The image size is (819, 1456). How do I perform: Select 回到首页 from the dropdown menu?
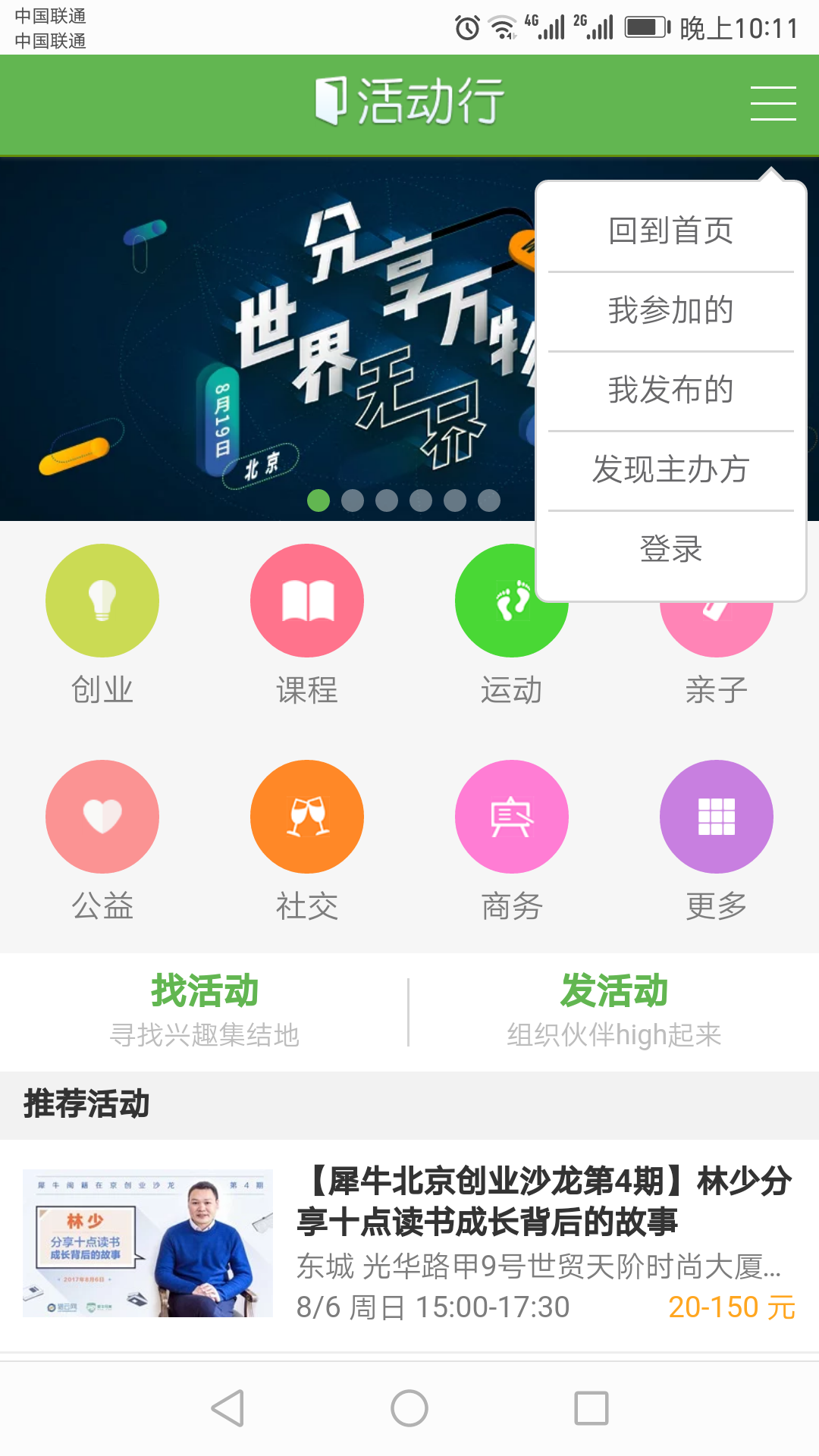click(671, 231)
